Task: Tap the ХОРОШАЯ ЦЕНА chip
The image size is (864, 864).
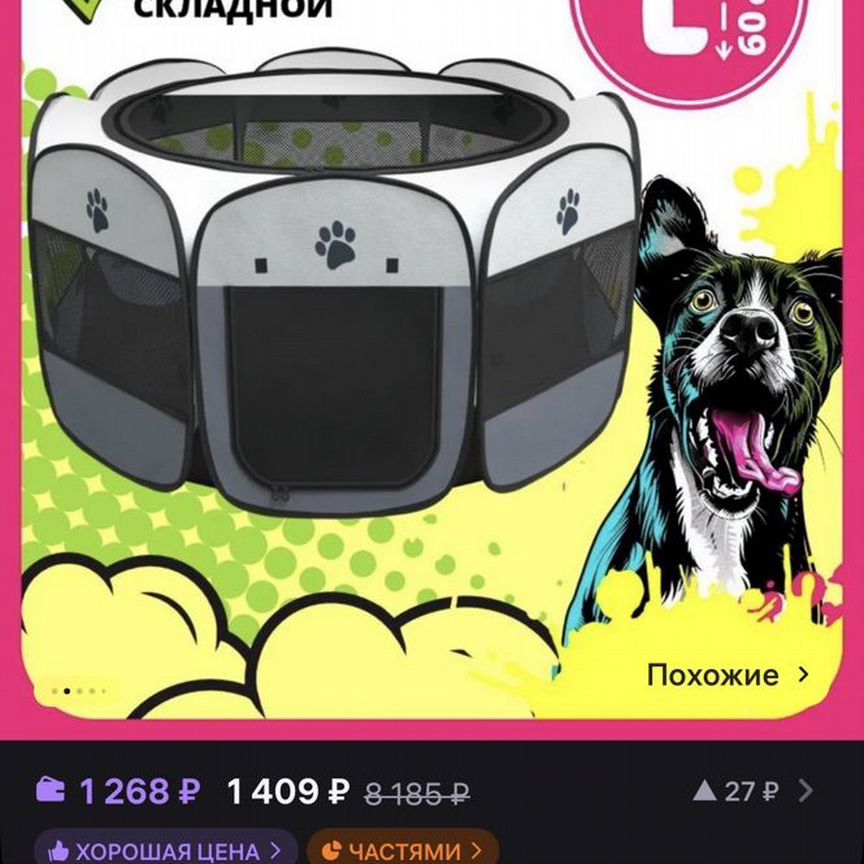Action: pyautogui.click(x=165, y=850)
